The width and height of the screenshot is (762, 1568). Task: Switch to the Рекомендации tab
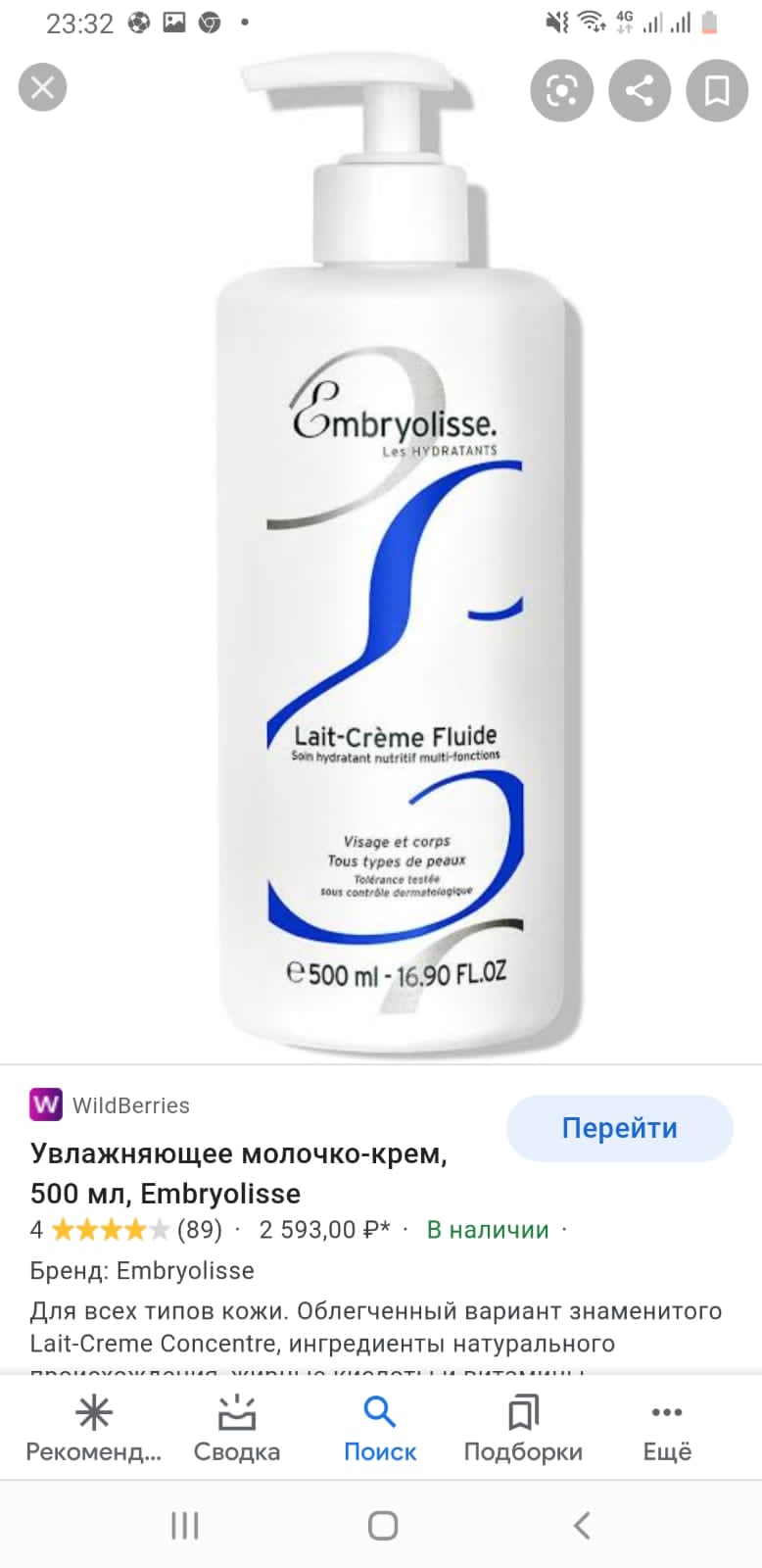[x=94, y=1429]
